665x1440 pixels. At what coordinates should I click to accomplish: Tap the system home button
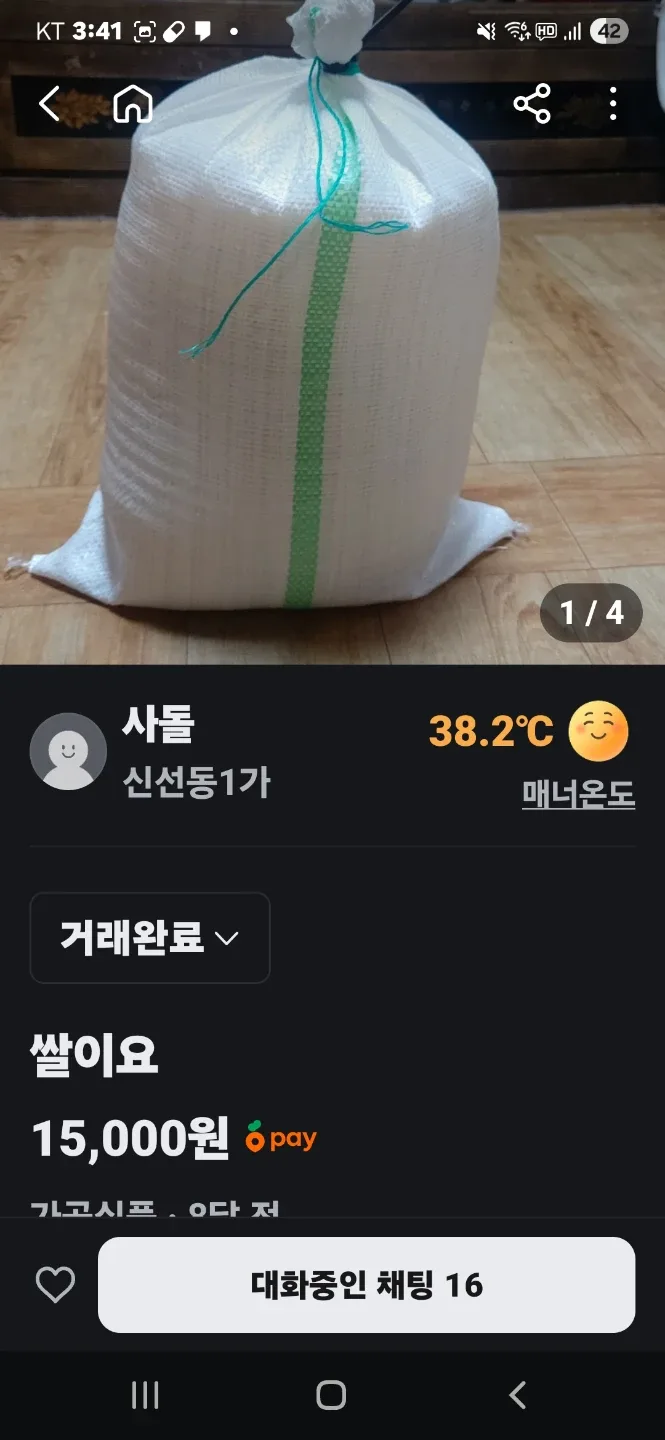[331, 1396]
